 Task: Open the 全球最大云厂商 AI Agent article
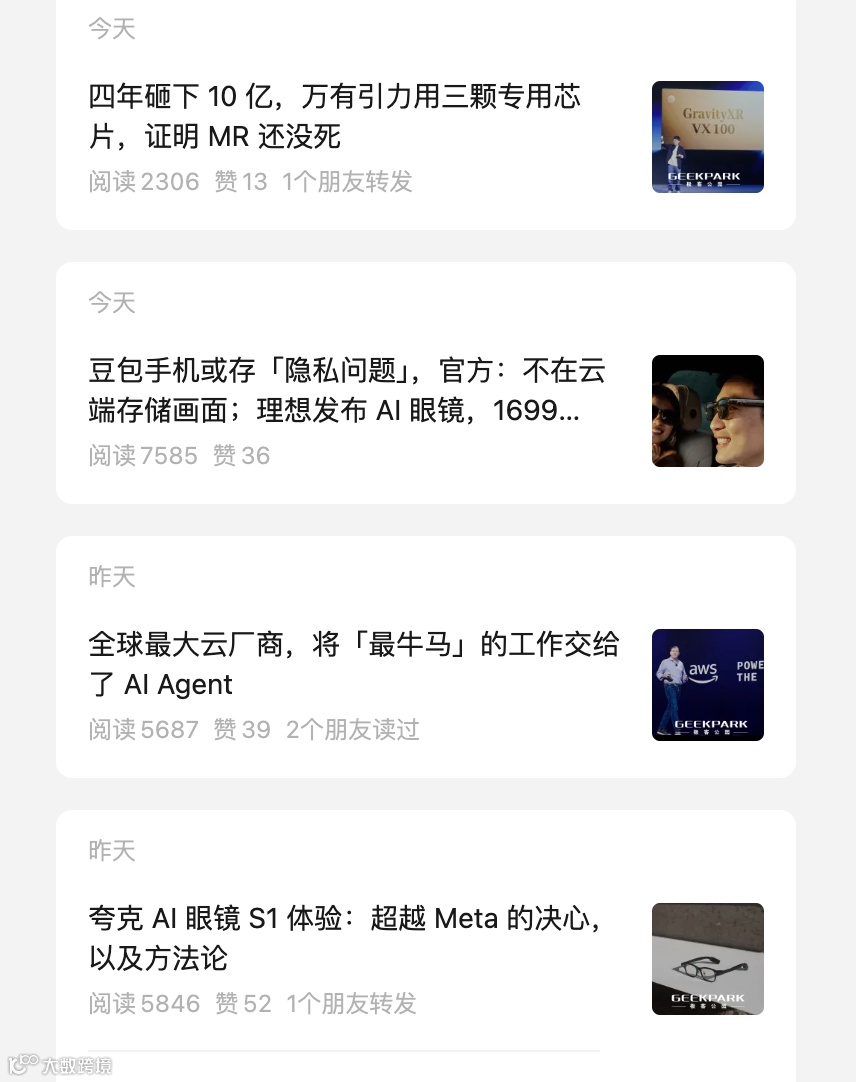[x=352, y=664]
